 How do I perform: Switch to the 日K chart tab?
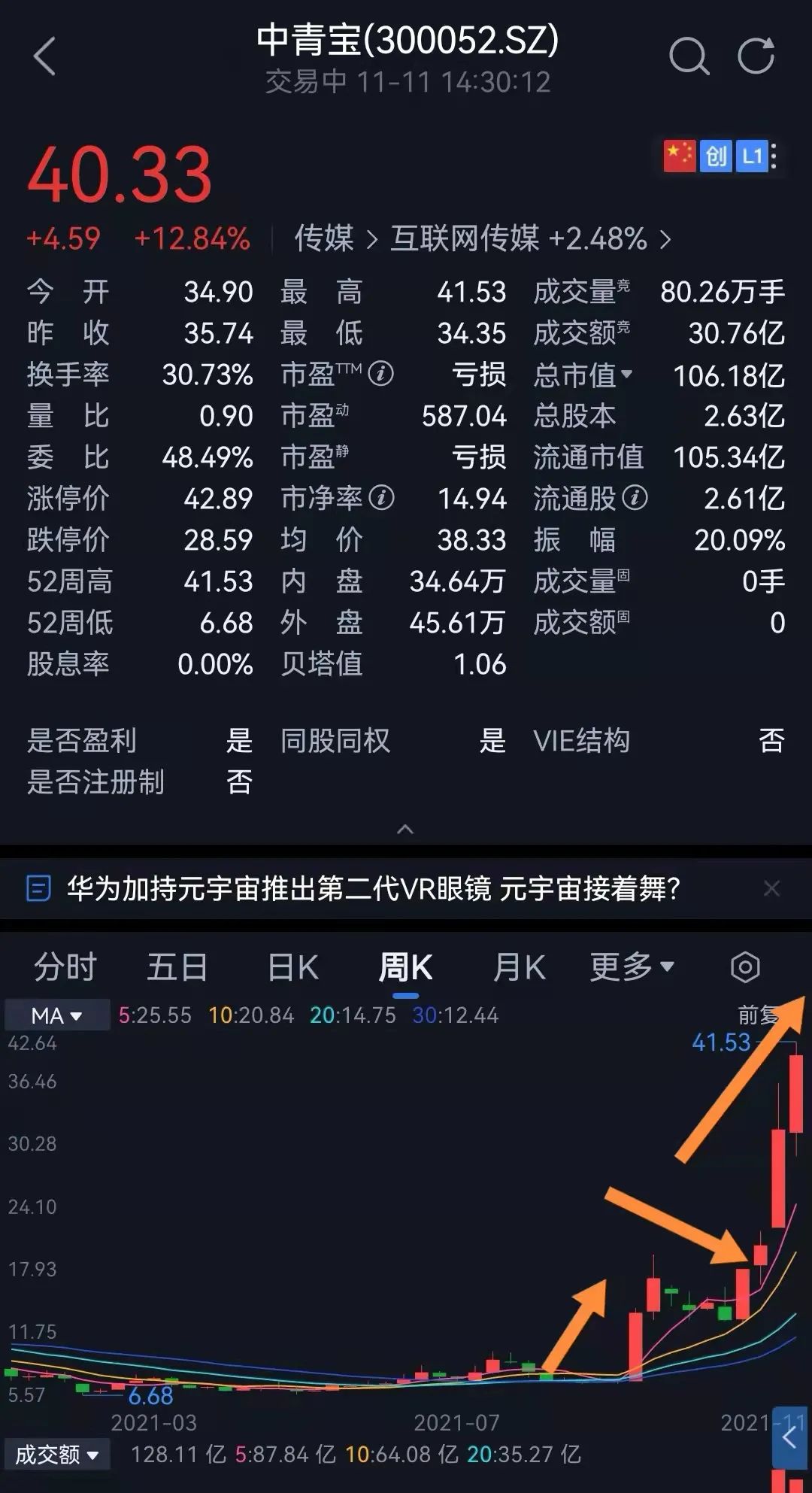click(293, 967)
